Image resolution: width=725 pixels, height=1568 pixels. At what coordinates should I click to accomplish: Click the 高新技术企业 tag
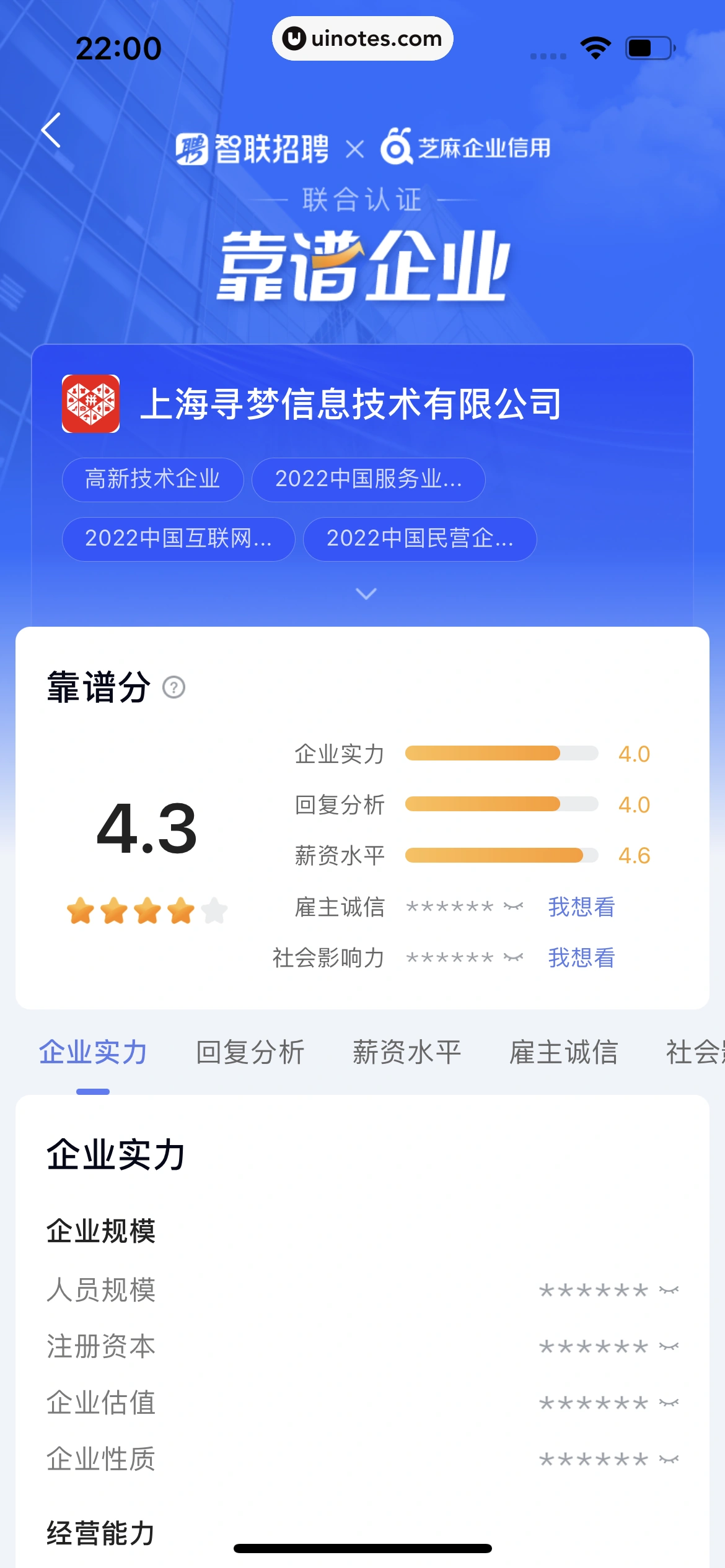click(152, 480)
